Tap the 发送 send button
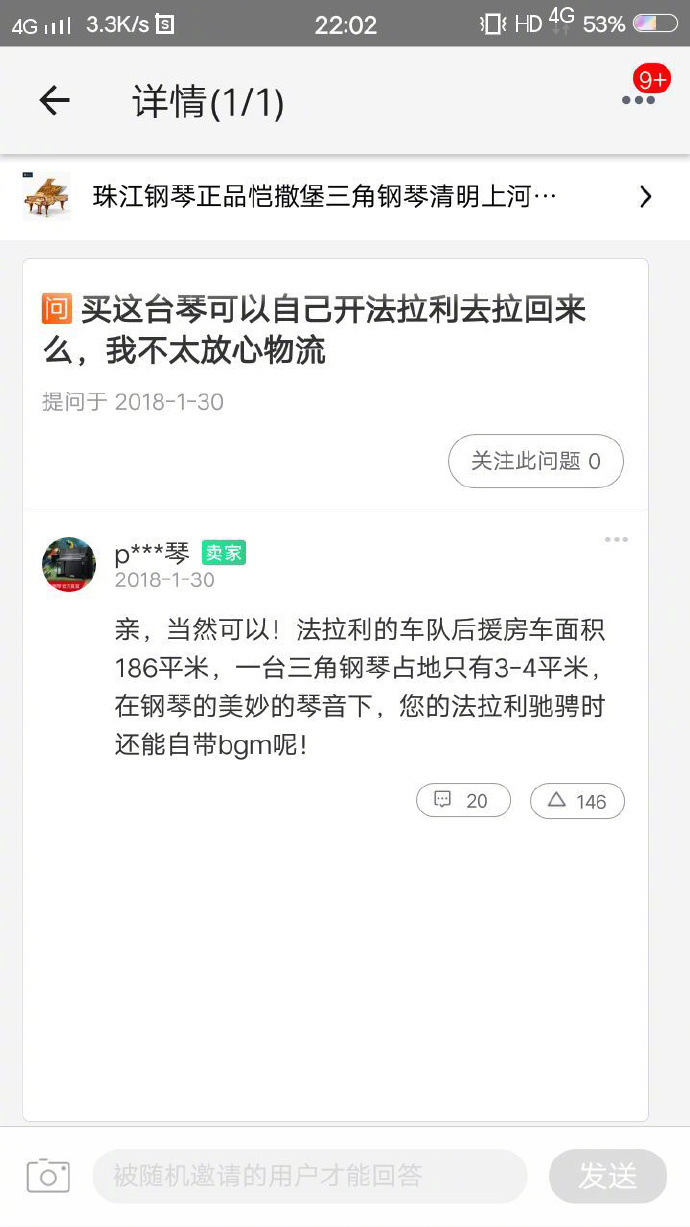Screen dimensions: 690x1227 pyautogui.click(x=607, y=1176)
